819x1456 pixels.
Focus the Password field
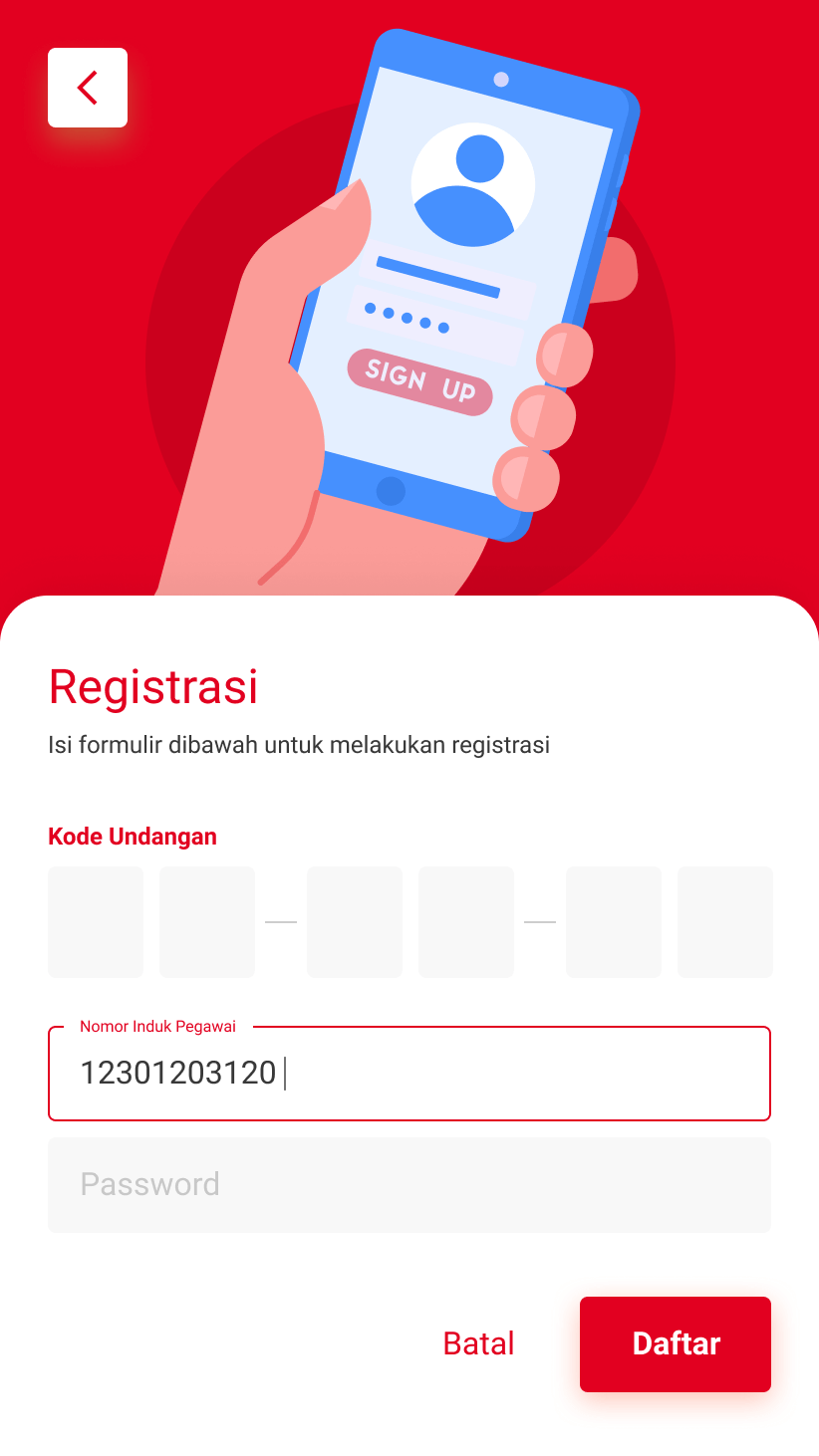[x=409, y=1185]
